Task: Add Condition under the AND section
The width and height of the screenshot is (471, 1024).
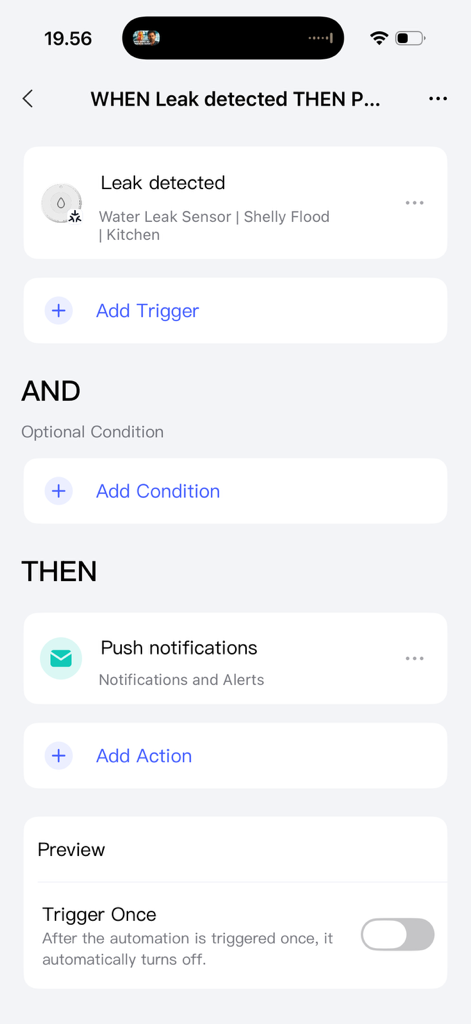Action: click(235, 491)
